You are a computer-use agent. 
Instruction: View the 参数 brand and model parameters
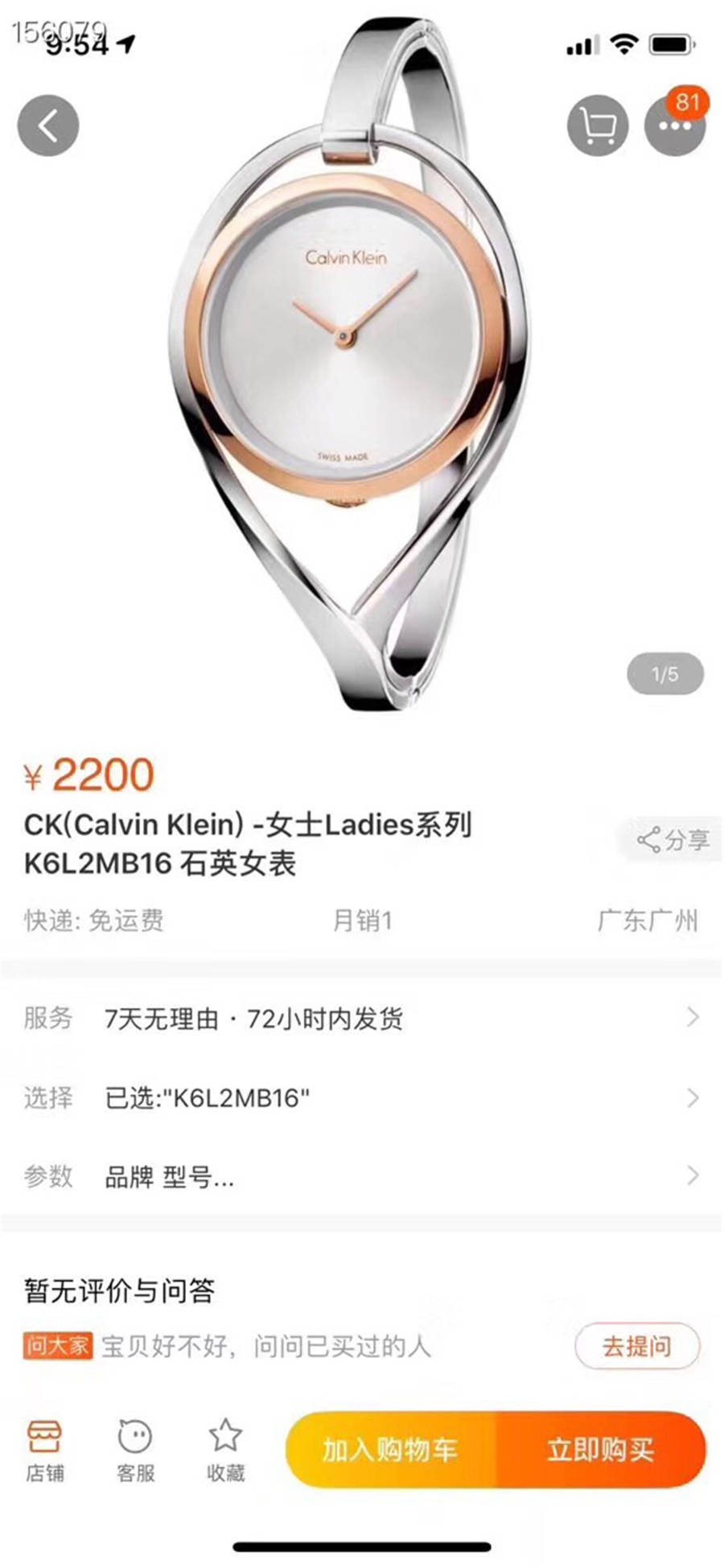pos(362,1177)
